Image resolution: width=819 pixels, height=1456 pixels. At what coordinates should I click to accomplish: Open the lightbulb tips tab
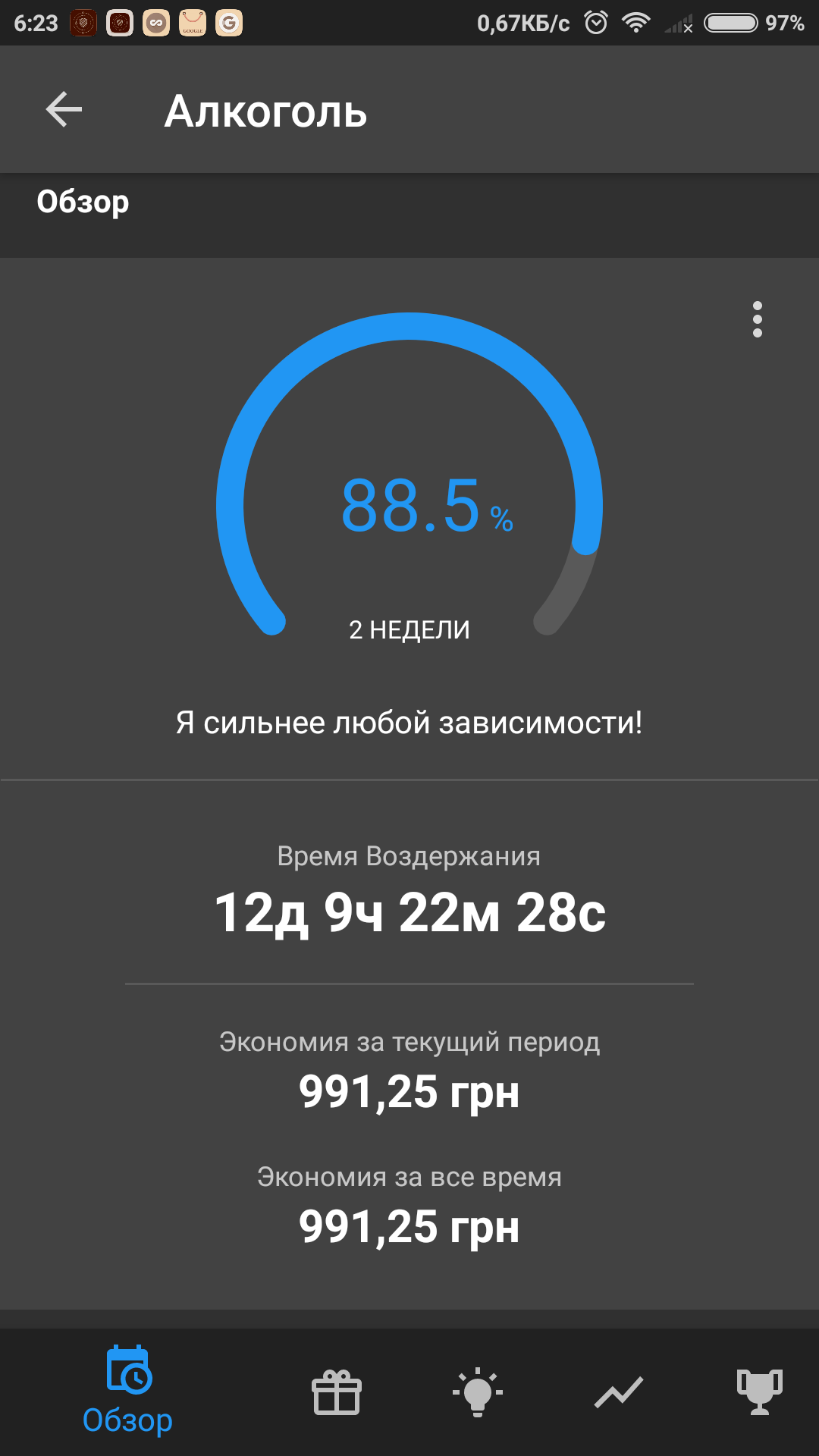coord(478,1392)
